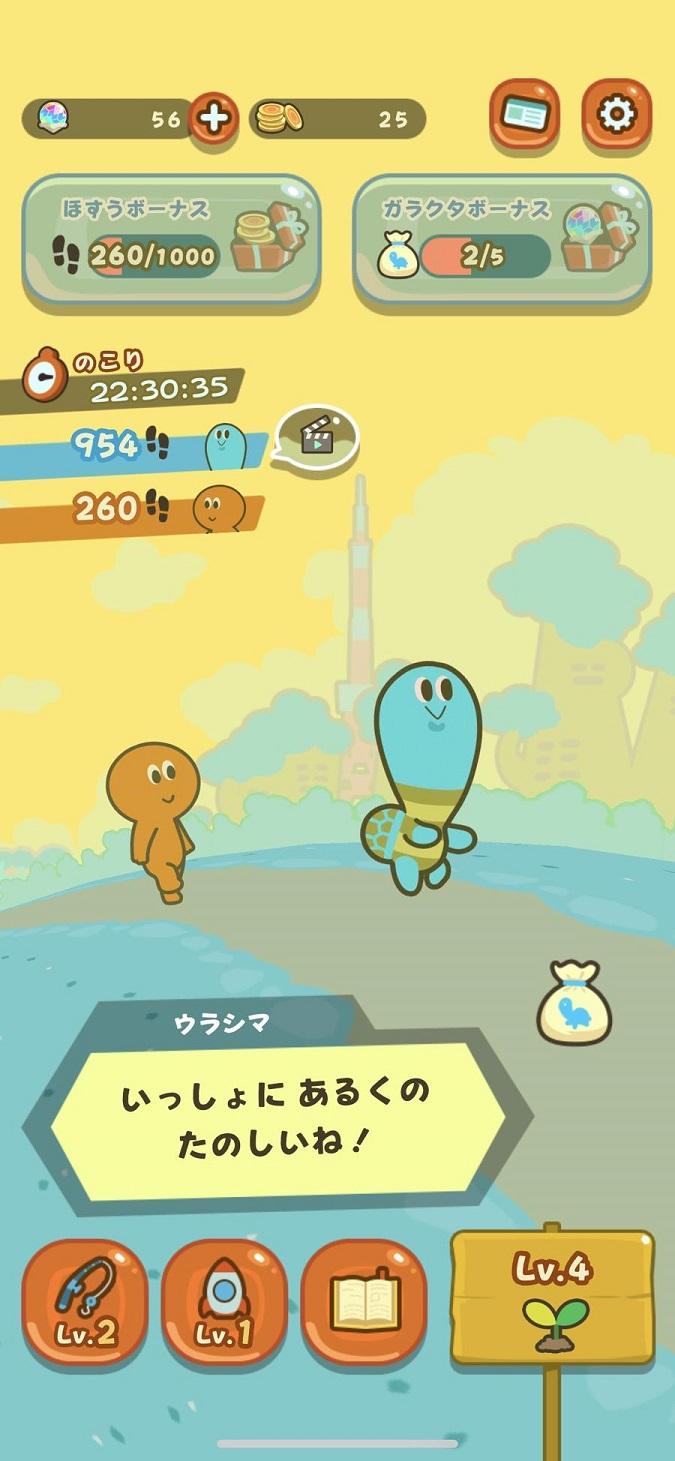Image resolution: width=675 pixels, height=1461 pixels.
Task: Open the ほすうボーナス step bonus panel
Action: (x=172, y=239)
